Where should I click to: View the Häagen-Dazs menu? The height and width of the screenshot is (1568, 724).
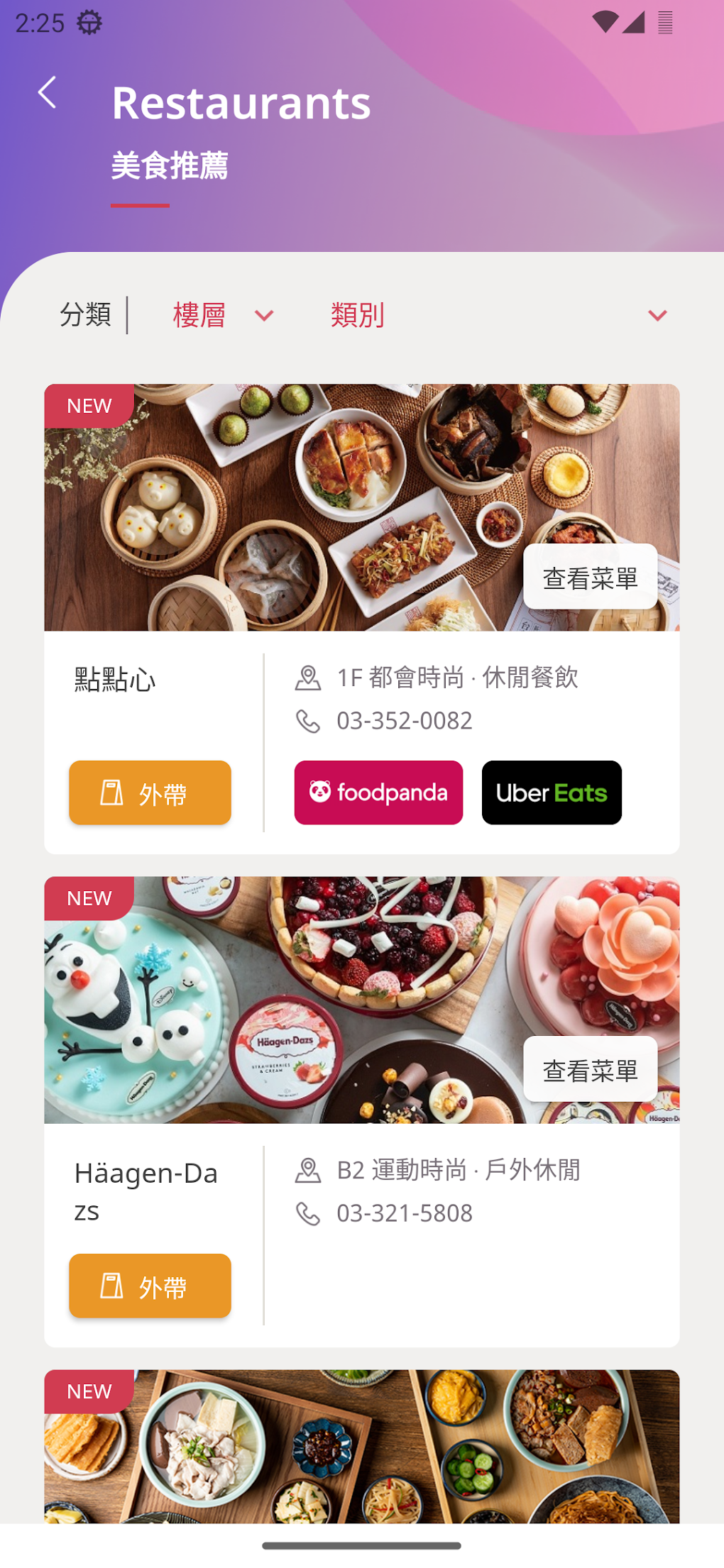coord(590,1069)
